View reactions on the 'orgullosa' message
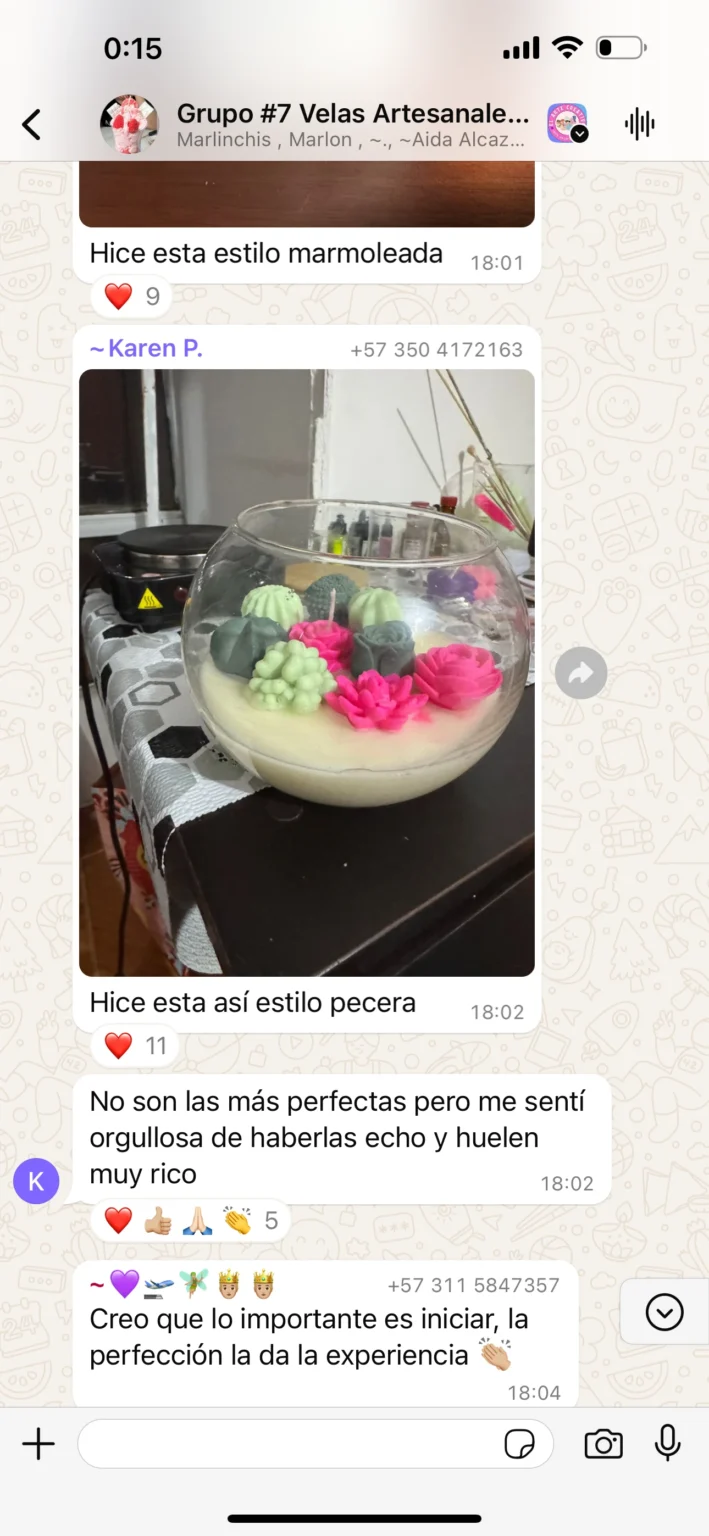709x1536 pixels. pyautogui.click(x=191, y=1221)
